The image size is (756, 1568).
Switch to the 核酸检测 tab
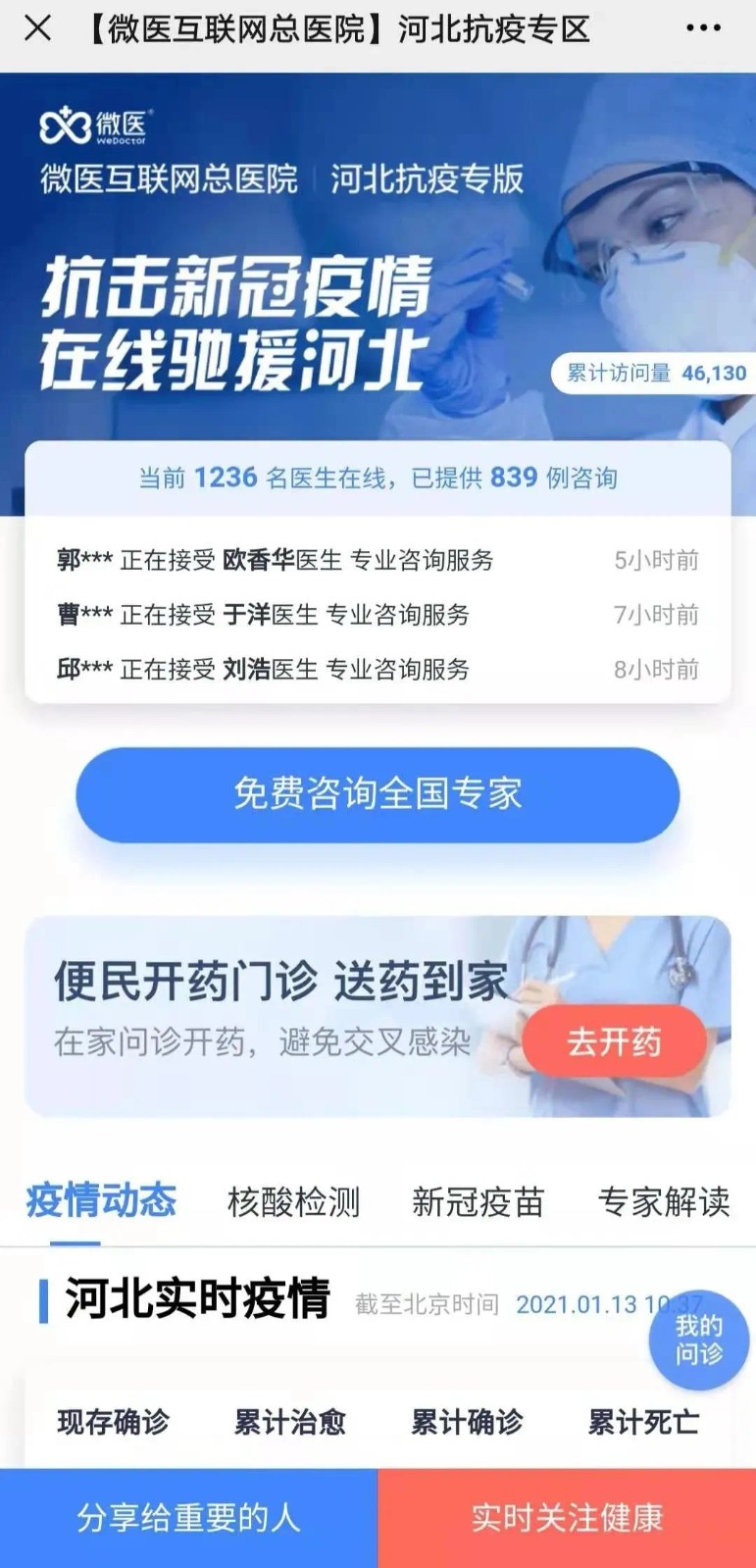pyautogui.click(x=293, y=1201)
